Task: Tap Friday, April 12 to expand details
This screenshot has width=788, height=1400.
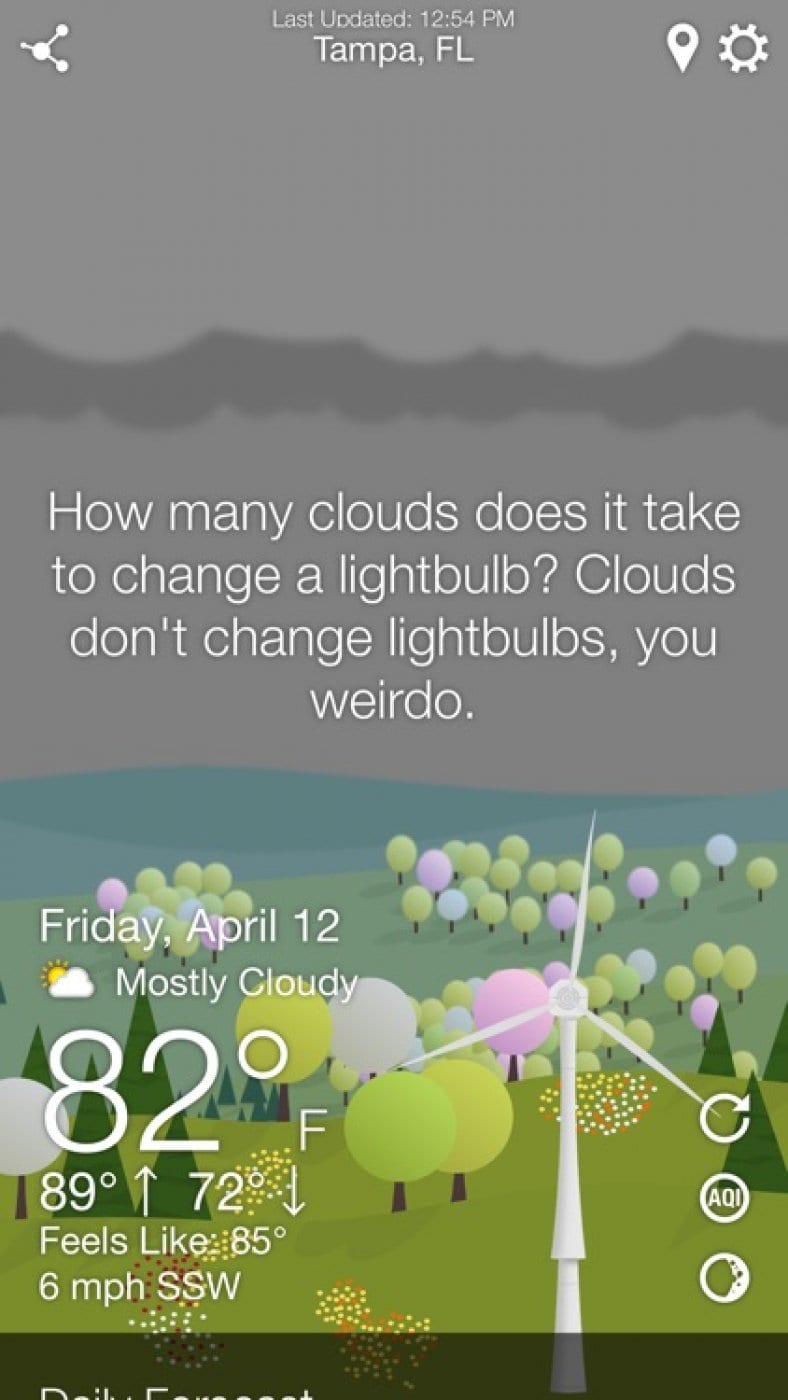Action: (188, 926)
